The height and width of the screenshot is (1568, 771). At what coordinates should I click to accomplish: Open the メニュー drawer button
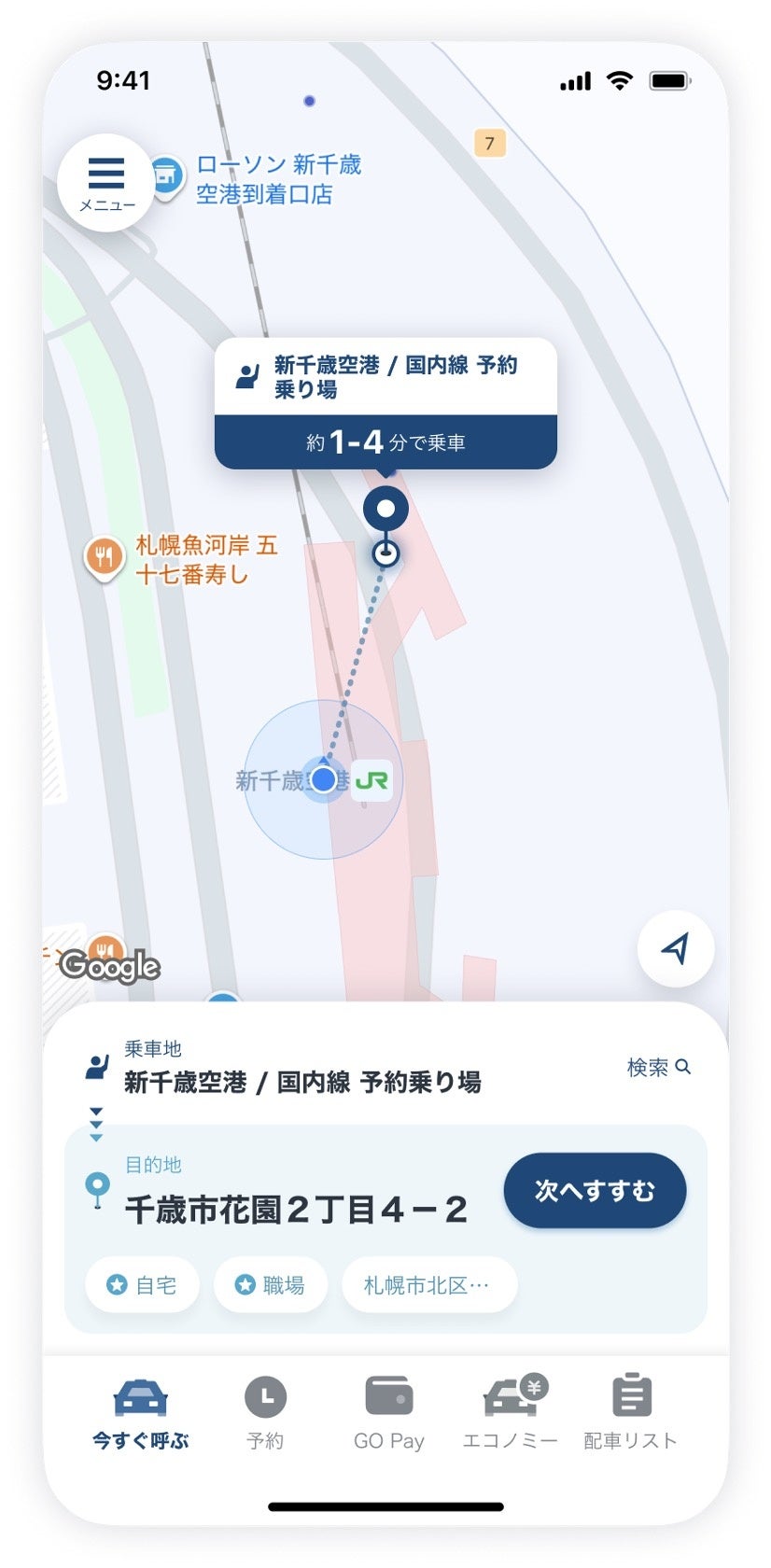105,184
